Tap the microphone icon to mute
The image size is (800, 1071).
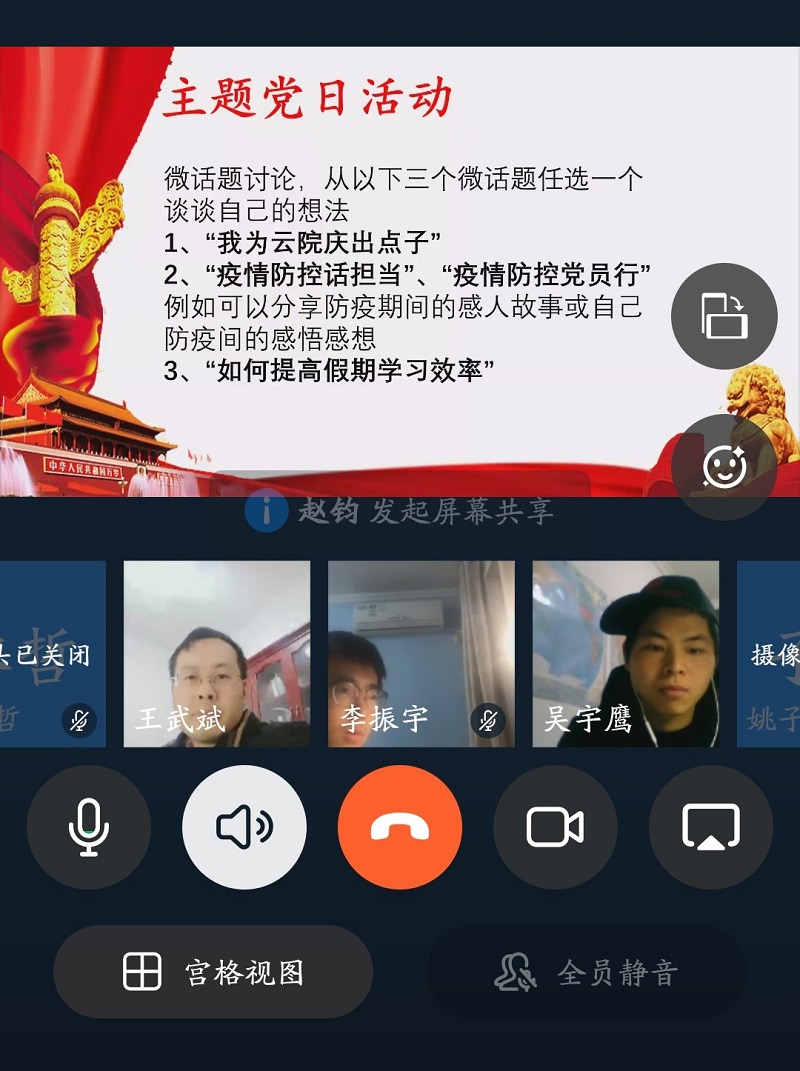(x=88, y=827)
